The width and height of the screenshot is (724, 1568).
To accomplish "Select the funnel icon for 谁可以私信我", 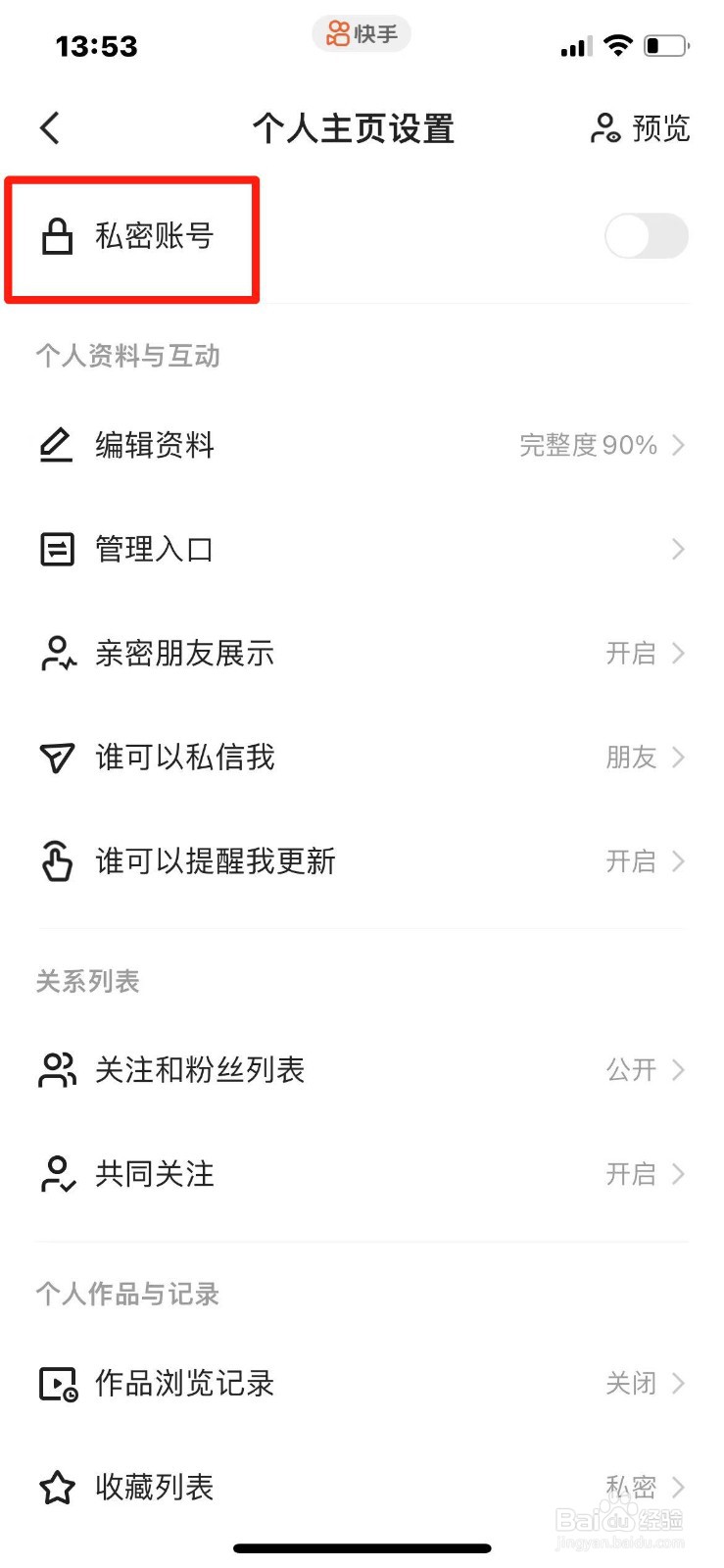I will [x=56, y=757].
